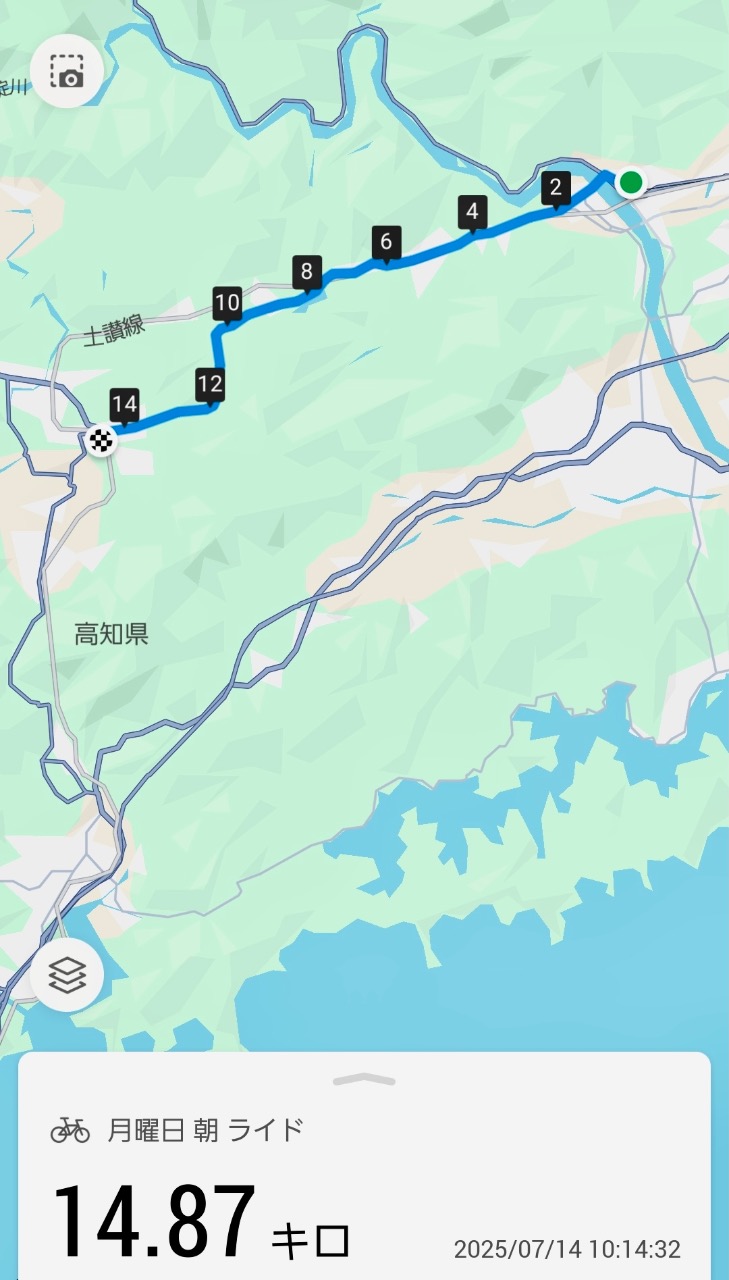This screenshot has height=1280, width=729.
Task: Tap the checkered finish flag marker
Action: [x=100, y=440]
